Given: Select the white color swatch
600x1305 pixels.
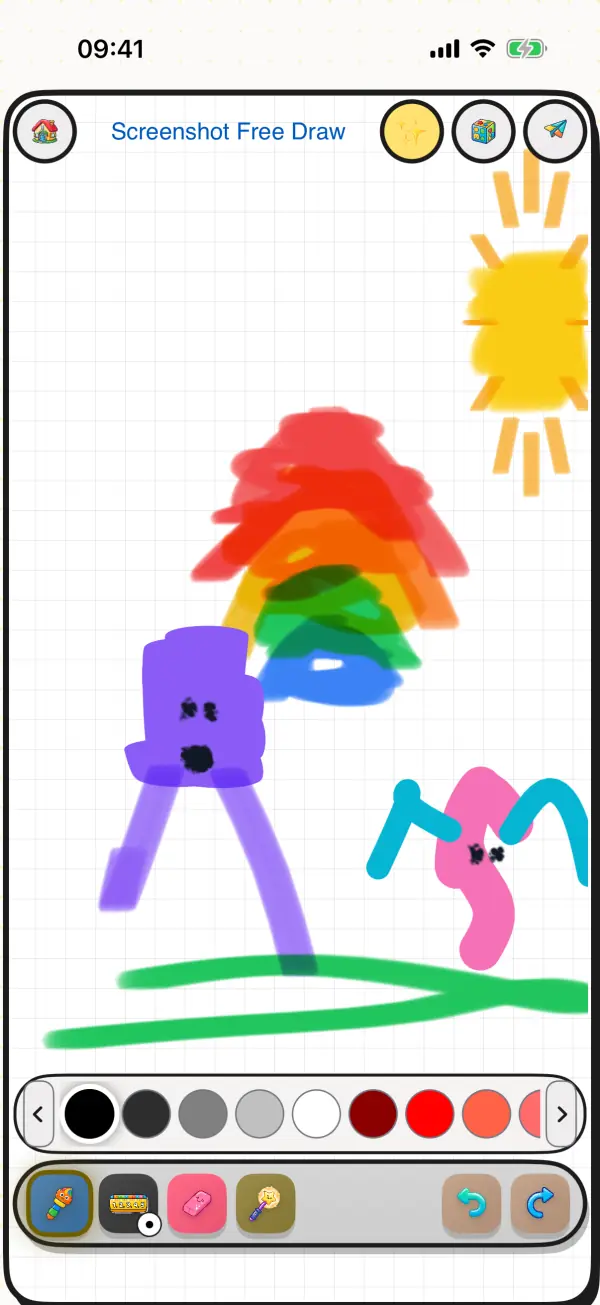Looking at the screenshot, I should pyautogui.click(x=316, y=1114).
